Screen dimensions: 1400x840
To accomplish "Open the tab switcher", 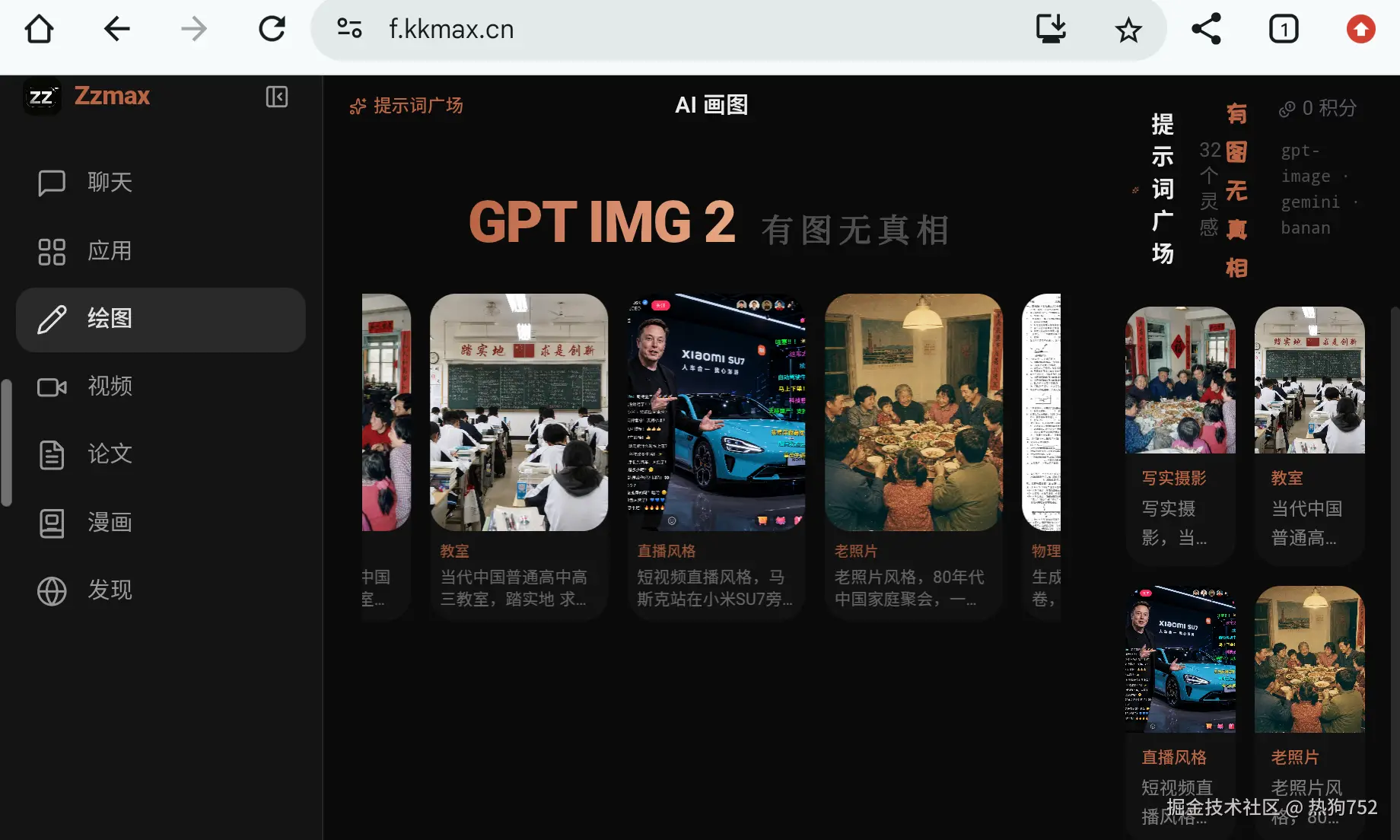I will pyautogui.click(x=1284, y=30).
